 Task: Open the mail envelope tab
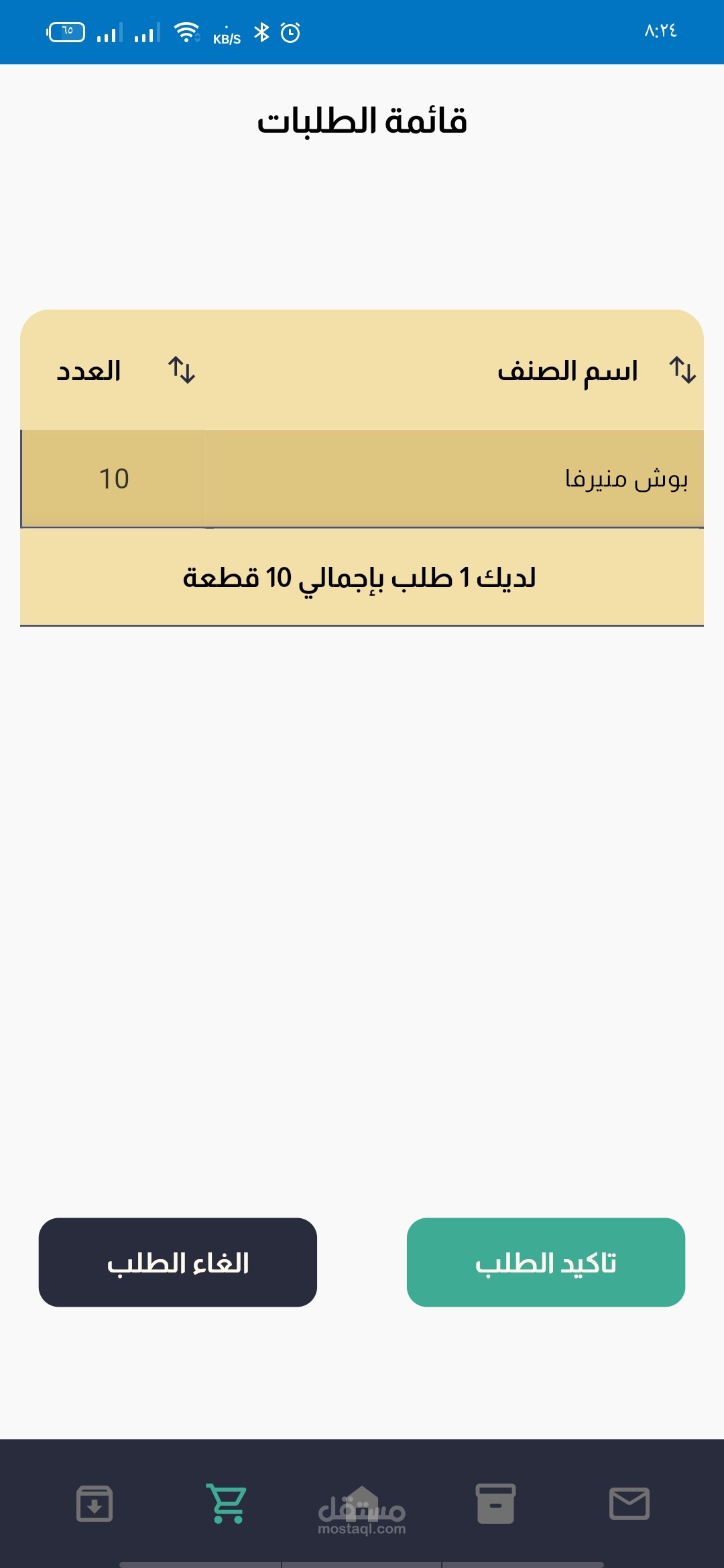coord(629,1503)
